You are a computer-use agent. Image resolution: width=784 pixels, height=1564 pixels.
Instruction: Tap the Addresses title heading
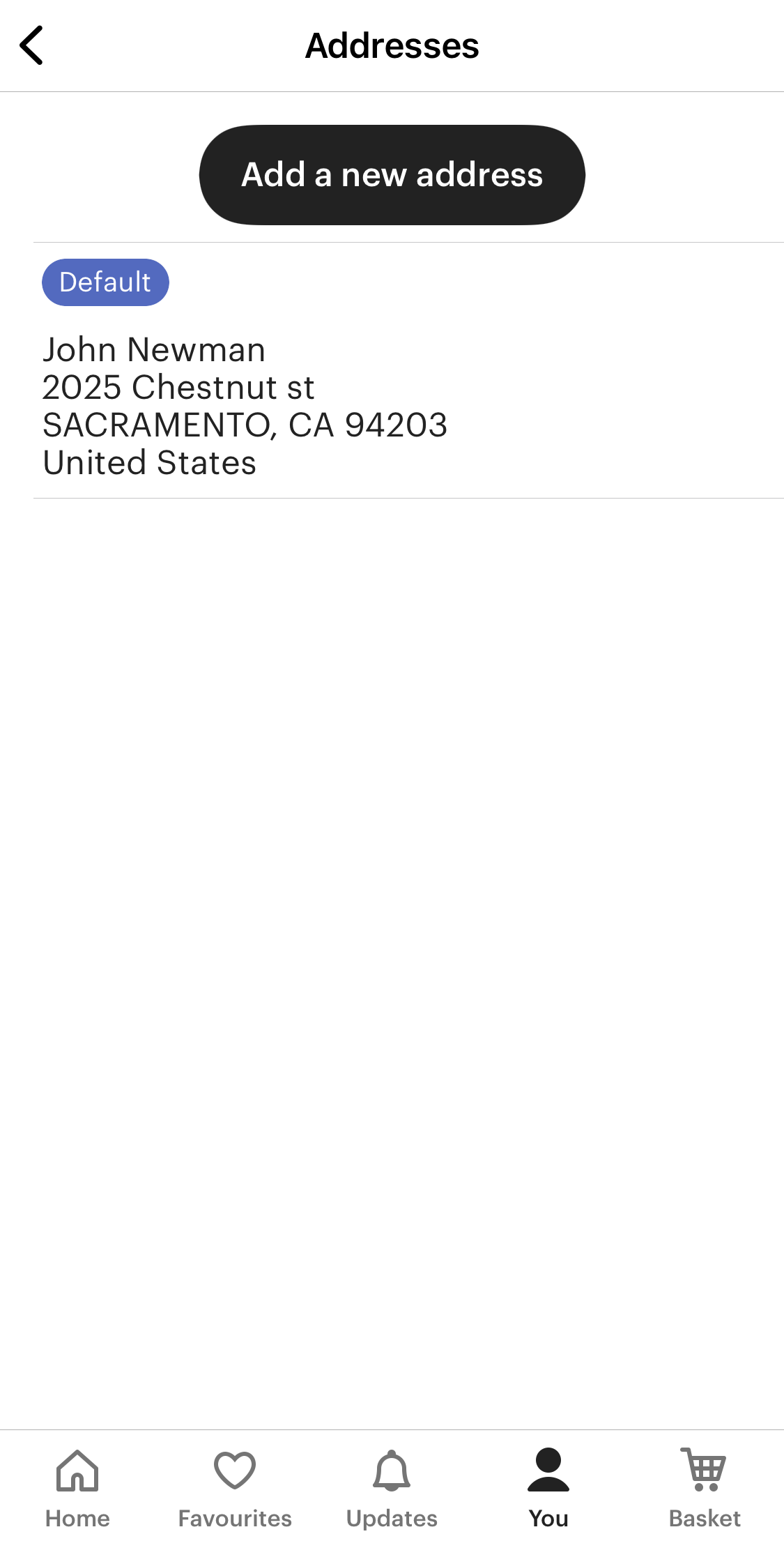392,45
